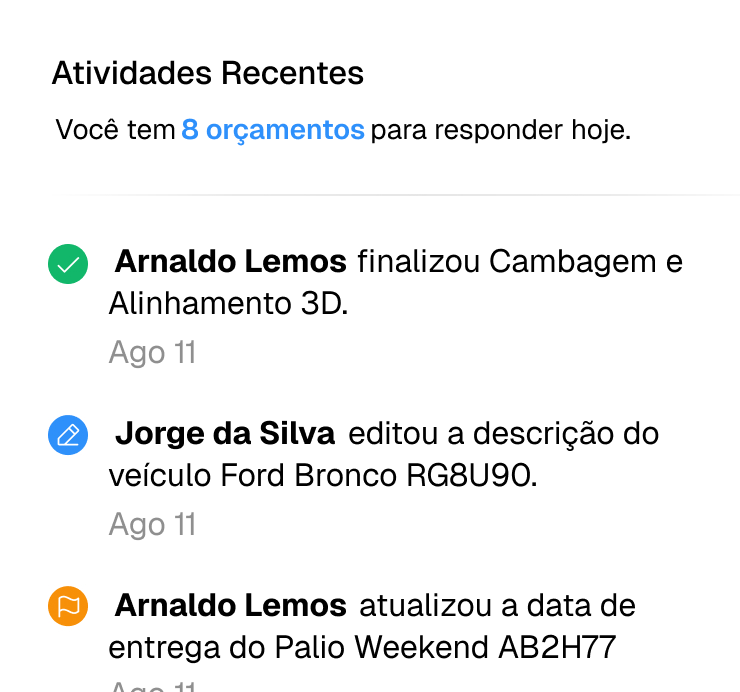Open the 8 orçamentos link
This screenshot has height=692, width=740.
pyautogui.click(x=272, y=130)
